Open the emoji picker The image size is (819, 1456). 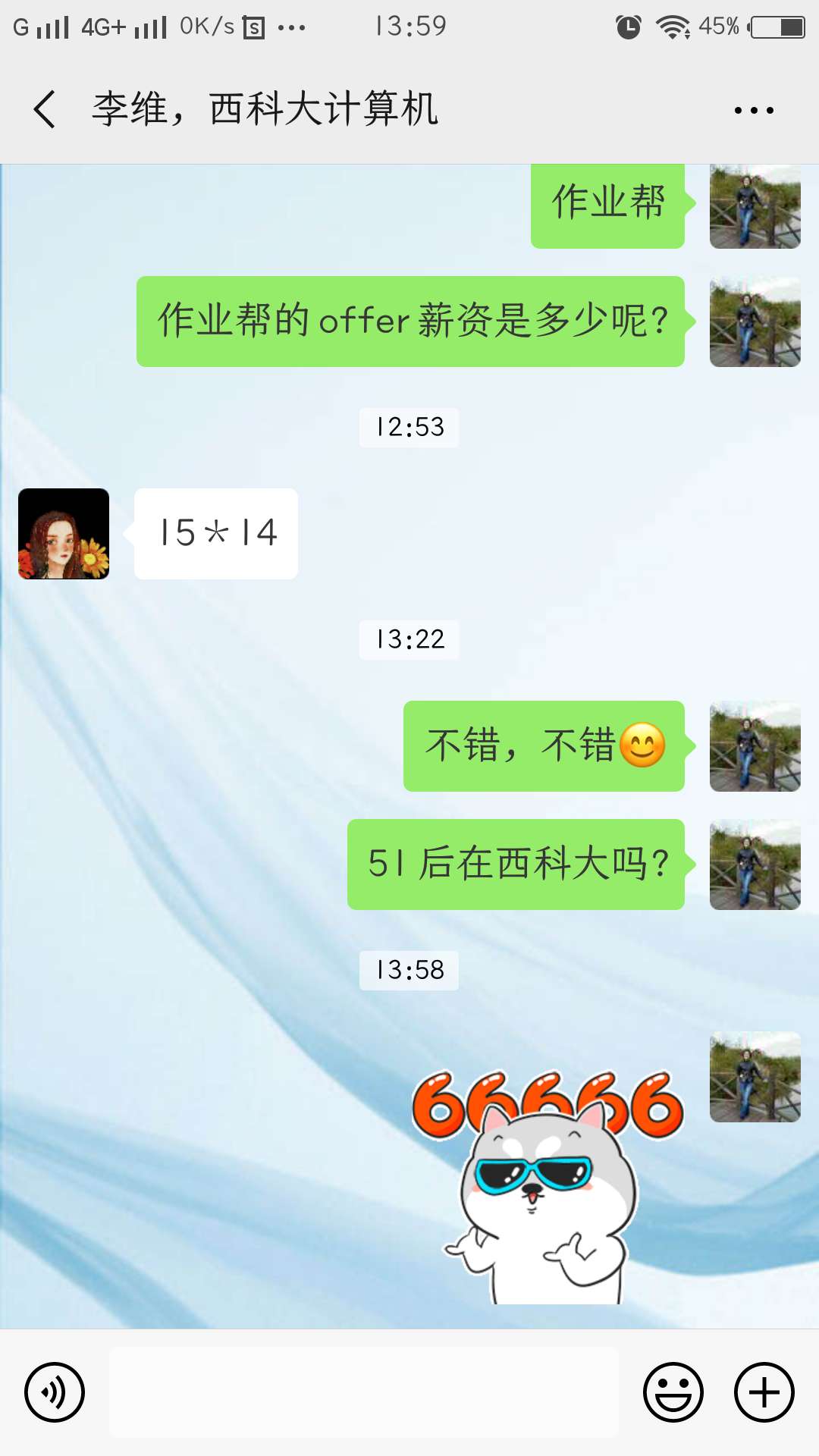coord(673,1392)
